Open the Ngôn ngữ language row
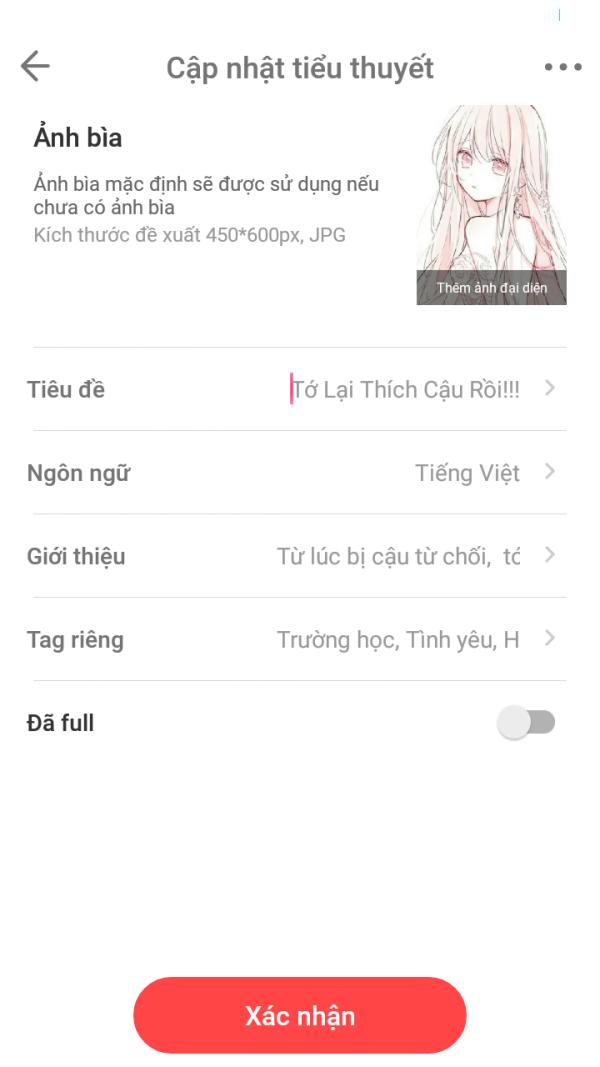600x1067 pixels. coord(300,473)
